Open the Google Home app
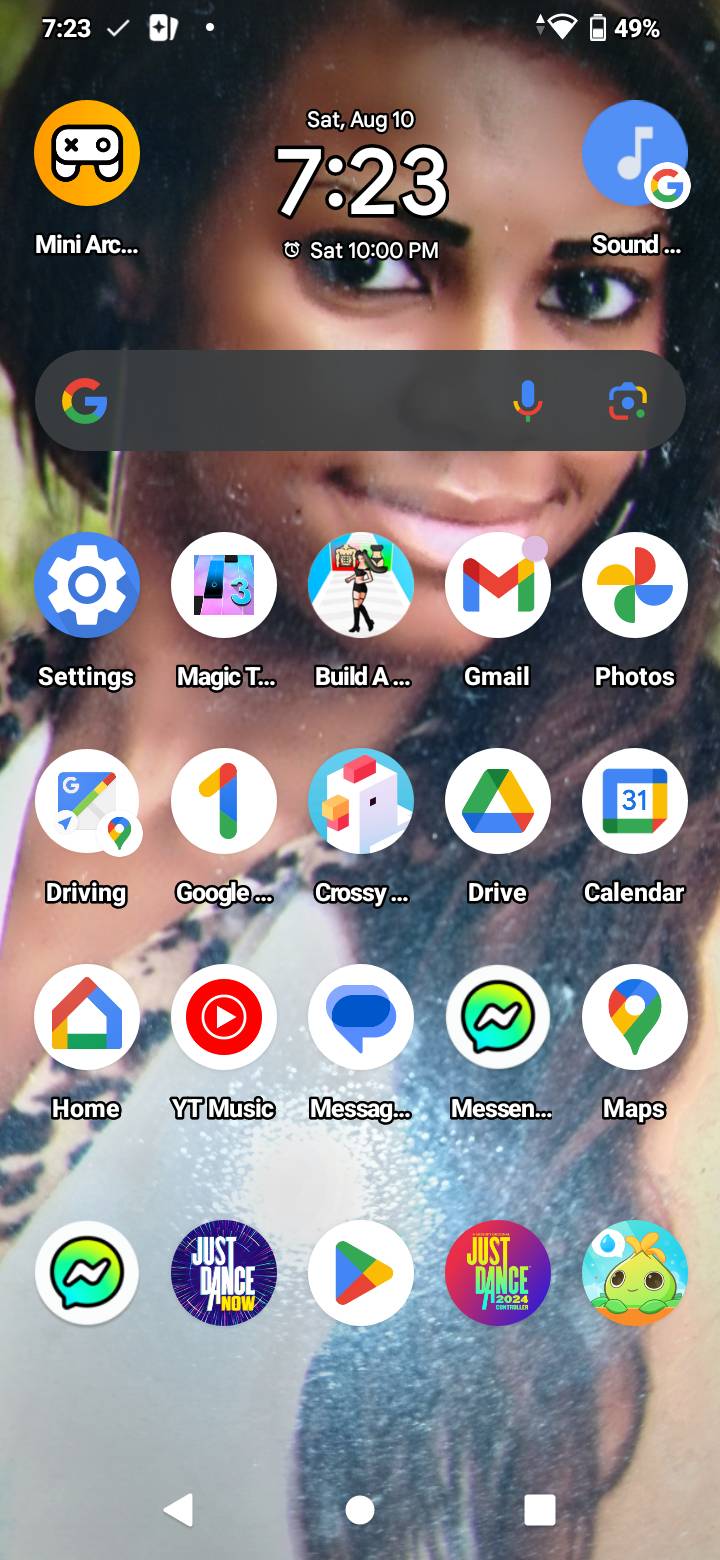The width and height of the screenshot is (720, 1560). [86, 1018]
